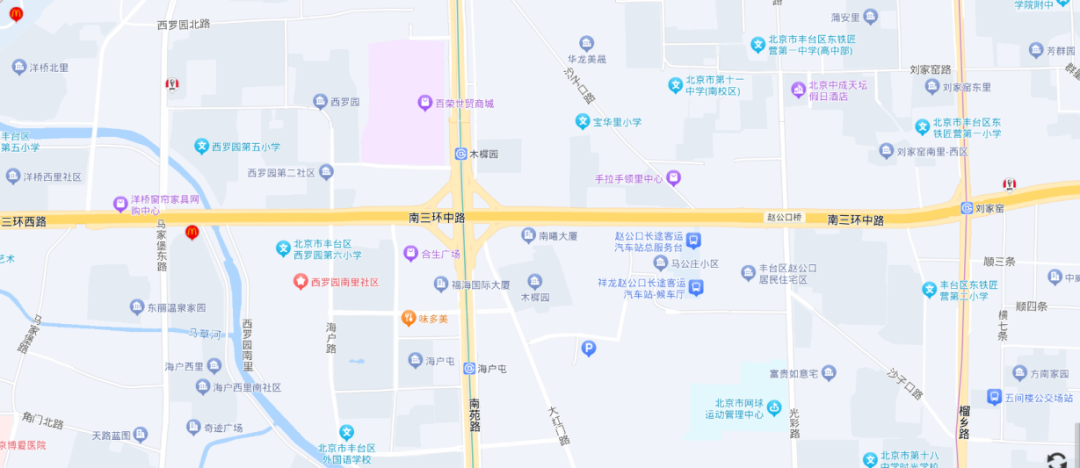The width and height of the screenshot is (1080, 468).
Task: Select the 刘家窑 subway station marker
Action: (x=967, y=208)
